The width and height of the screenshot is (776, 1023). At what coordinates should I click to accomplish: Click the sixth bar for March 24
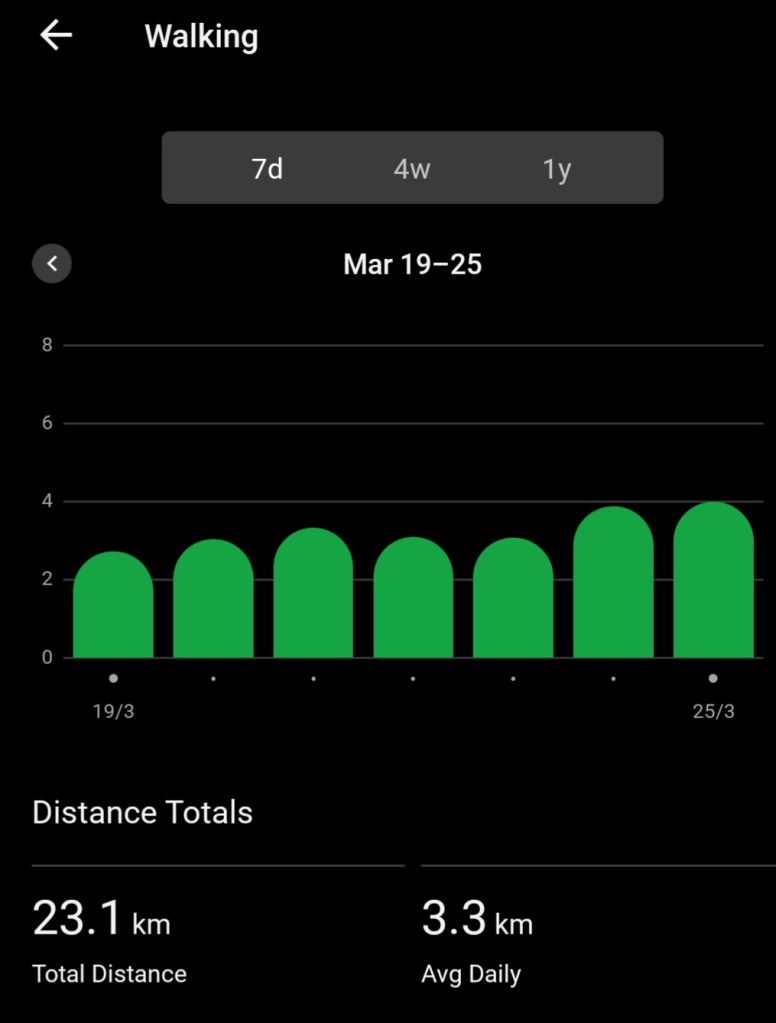click(613, 580)
